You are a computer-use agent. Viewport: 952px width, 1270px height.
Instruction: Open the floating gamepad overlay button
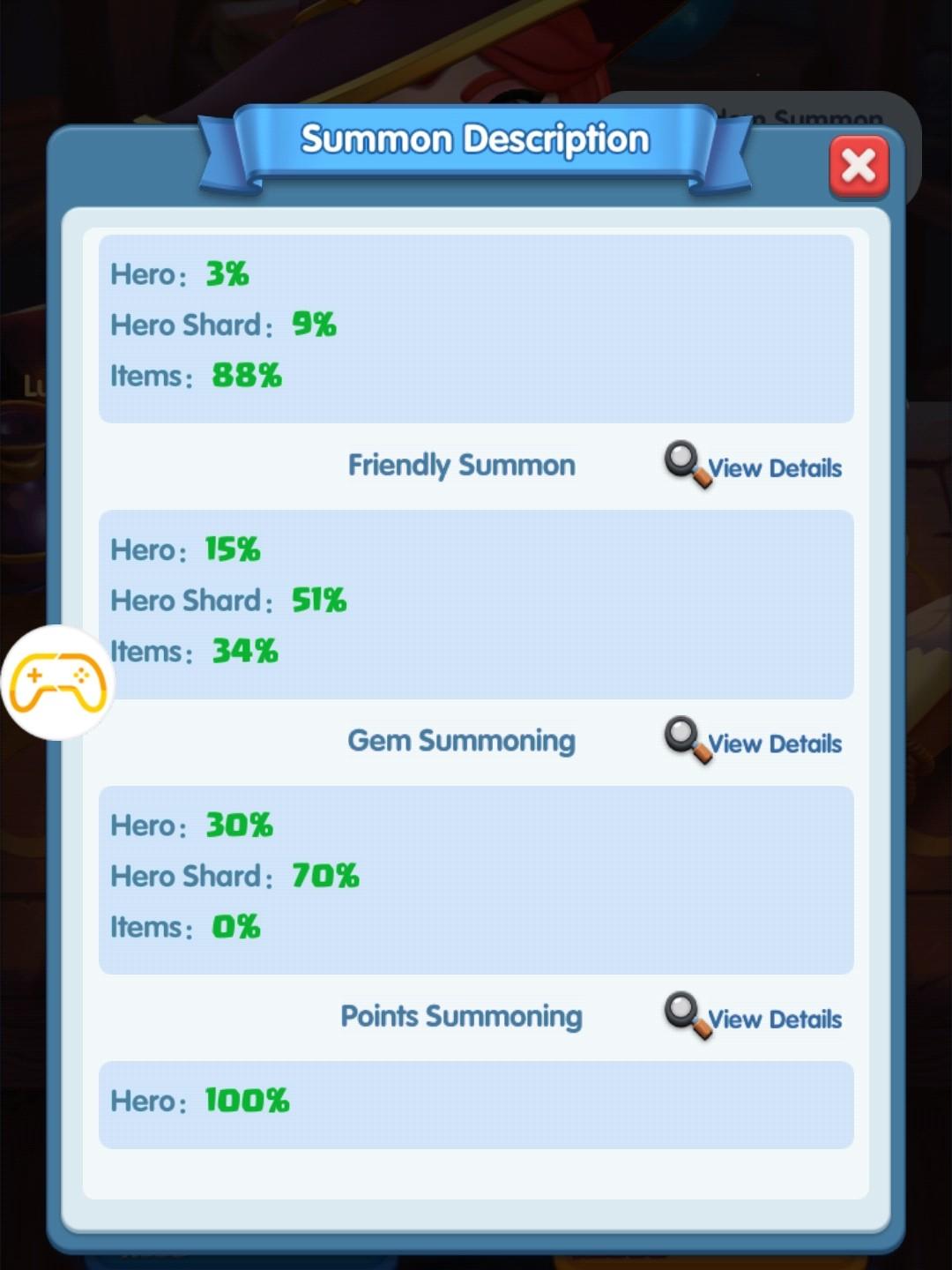click(x=58, y=683)
